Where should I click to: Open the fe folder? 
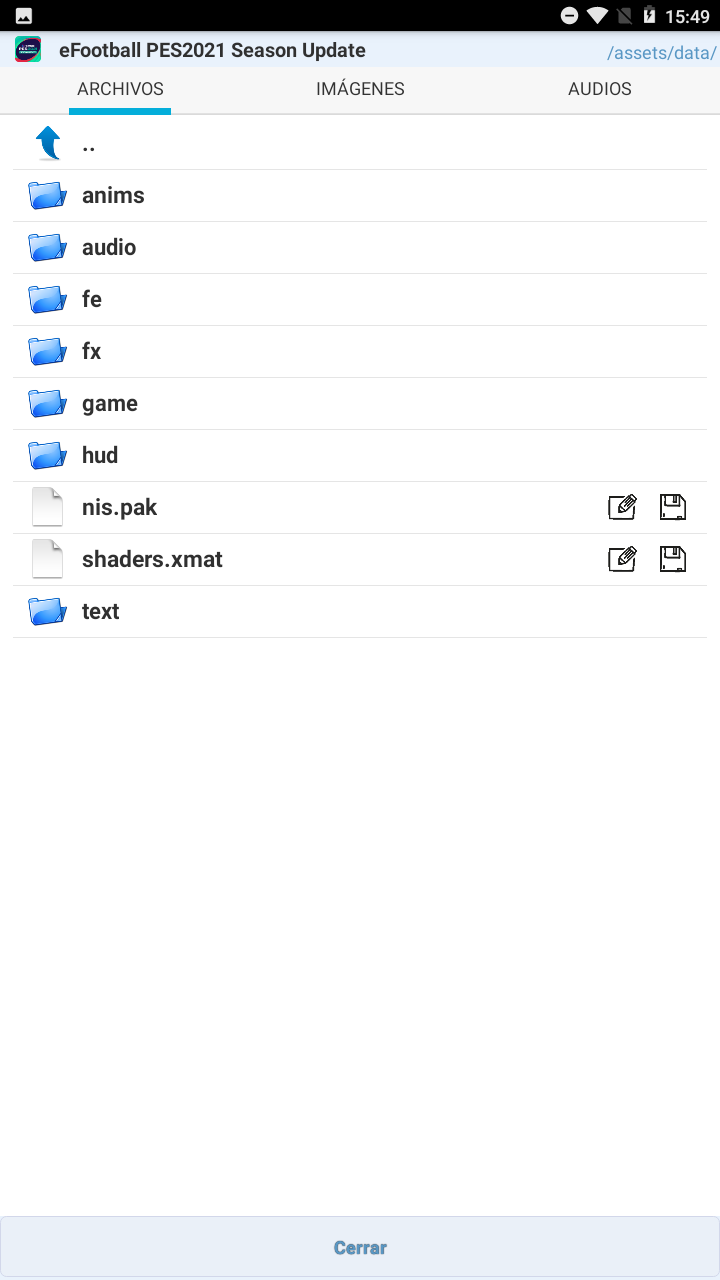[360, 300]
